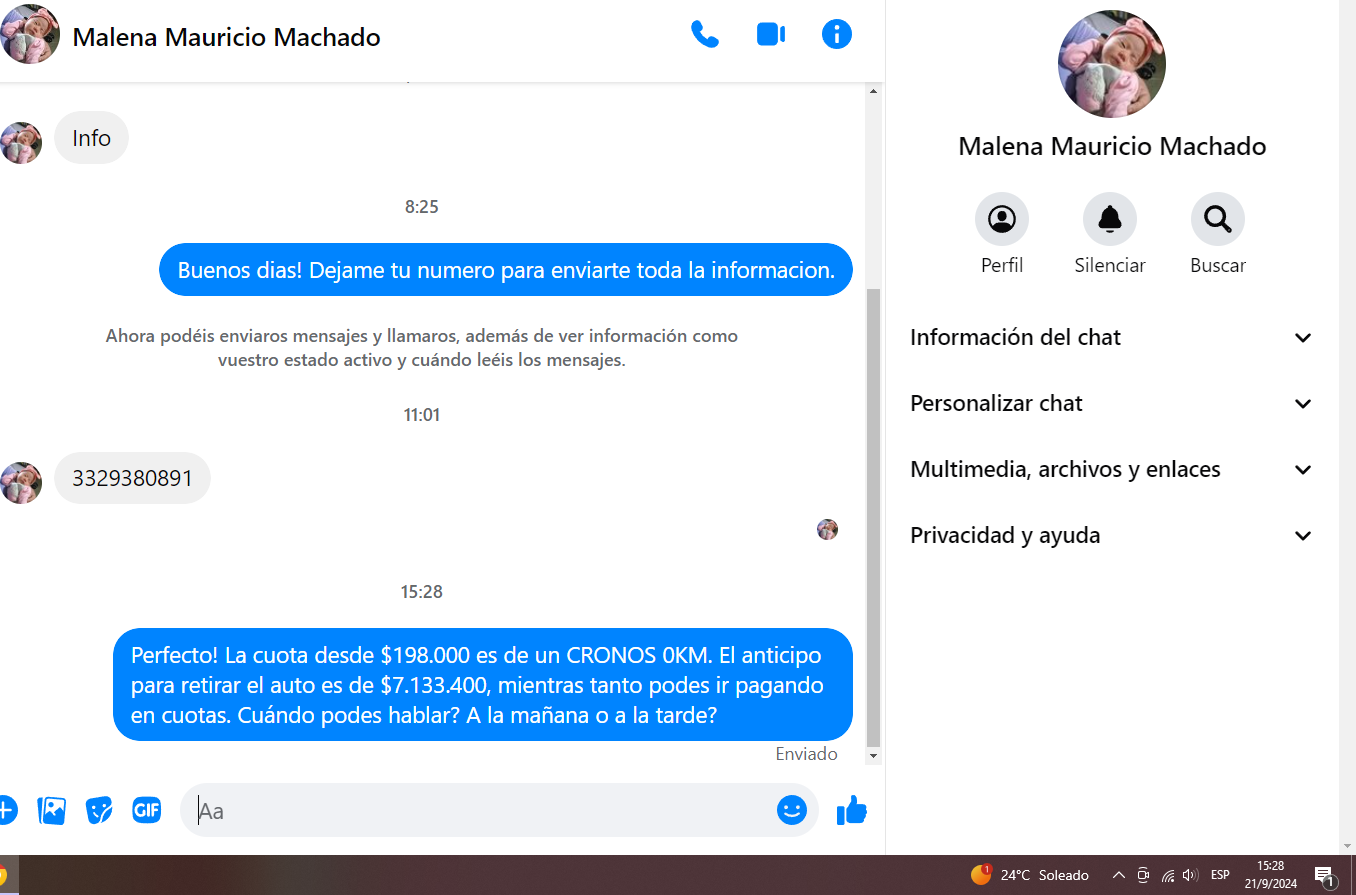Expand Privacidad y ayuda section
The image size is (1356, 895).
[1110, 536]
